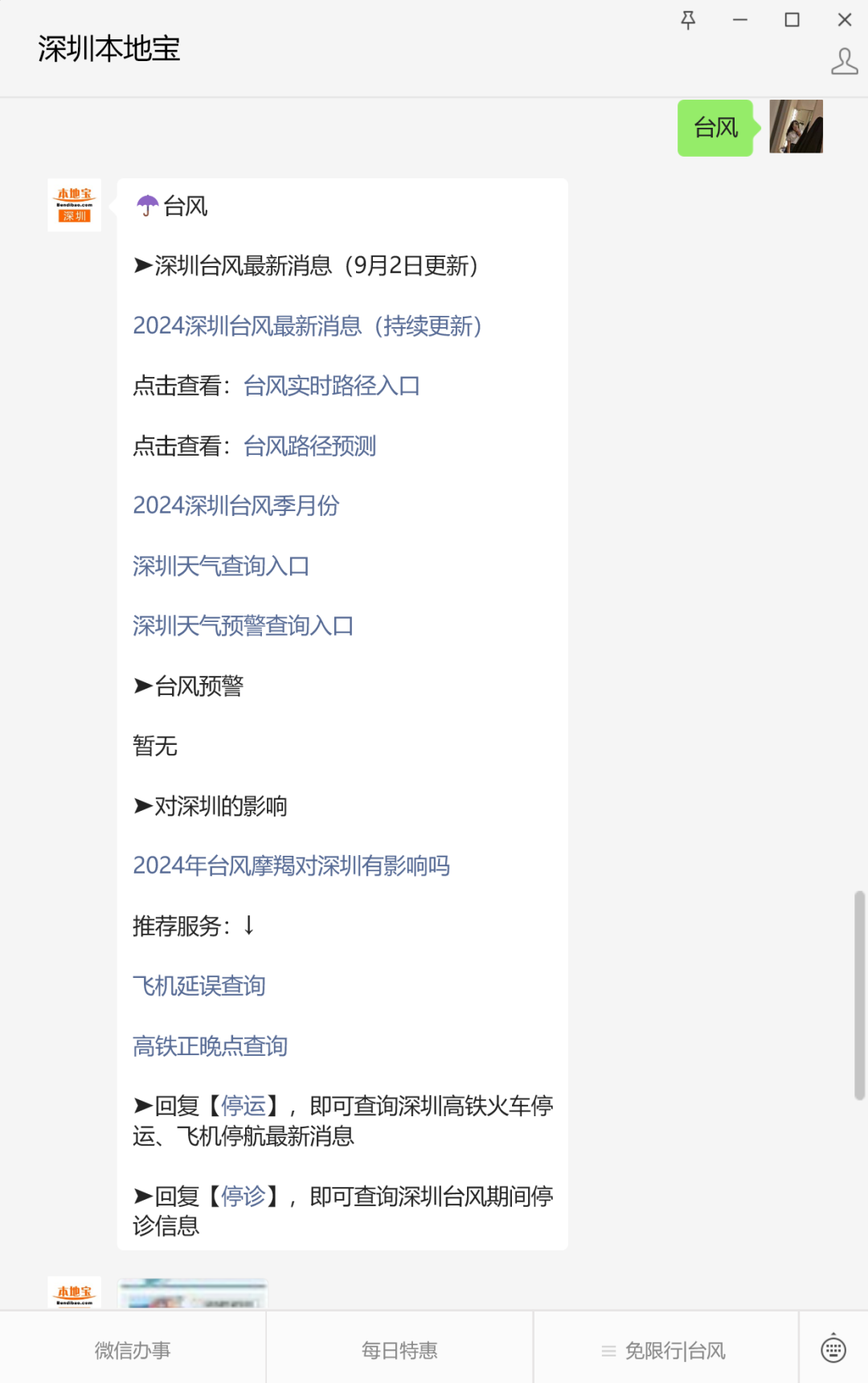Open the 免限行|台风 menu
Image resolution: width=868 pixels, height=1383 pixels.
click(x=665, y=1350)
